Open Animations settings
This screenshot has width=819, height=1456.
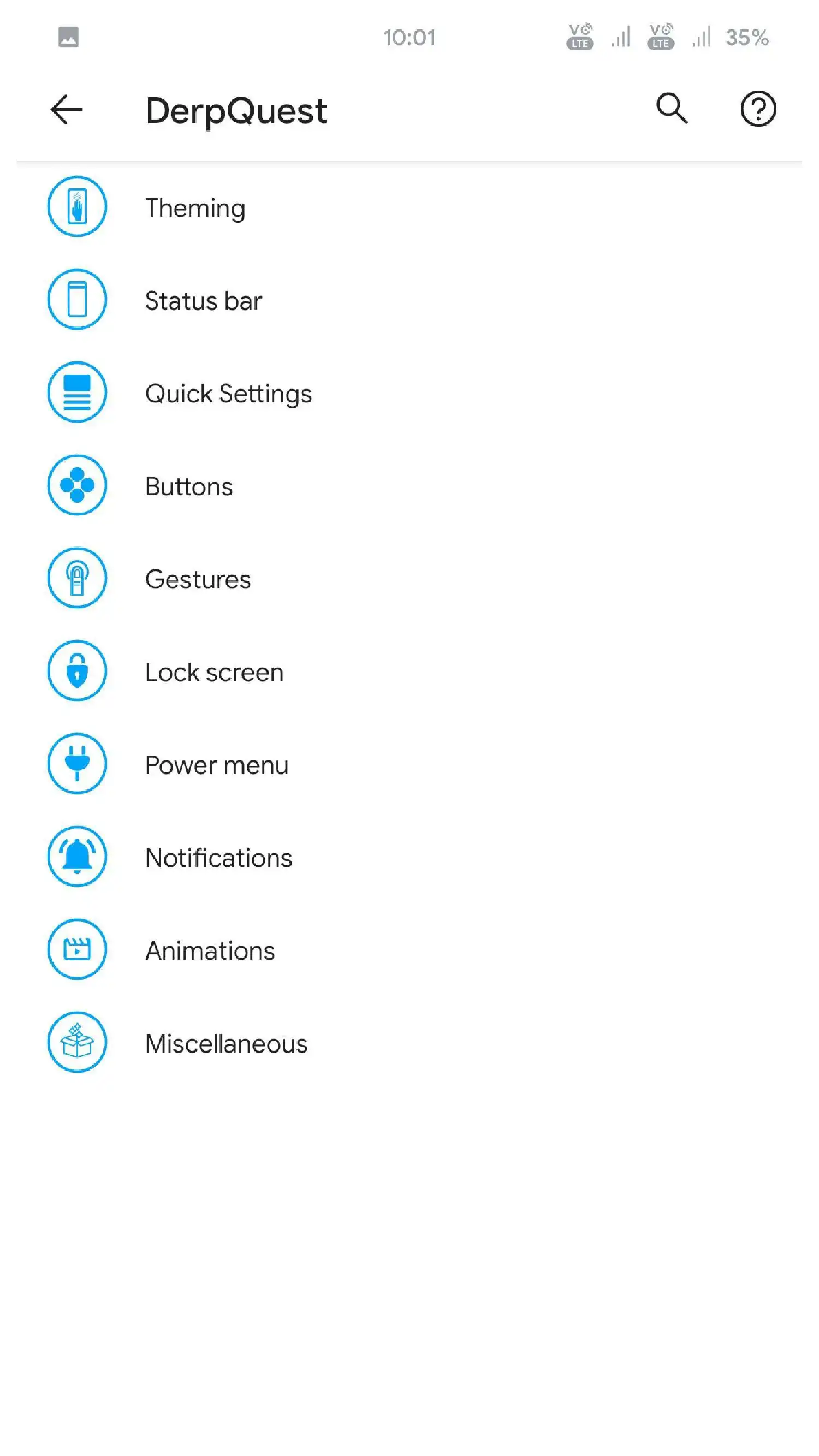(x=210, y=950)
